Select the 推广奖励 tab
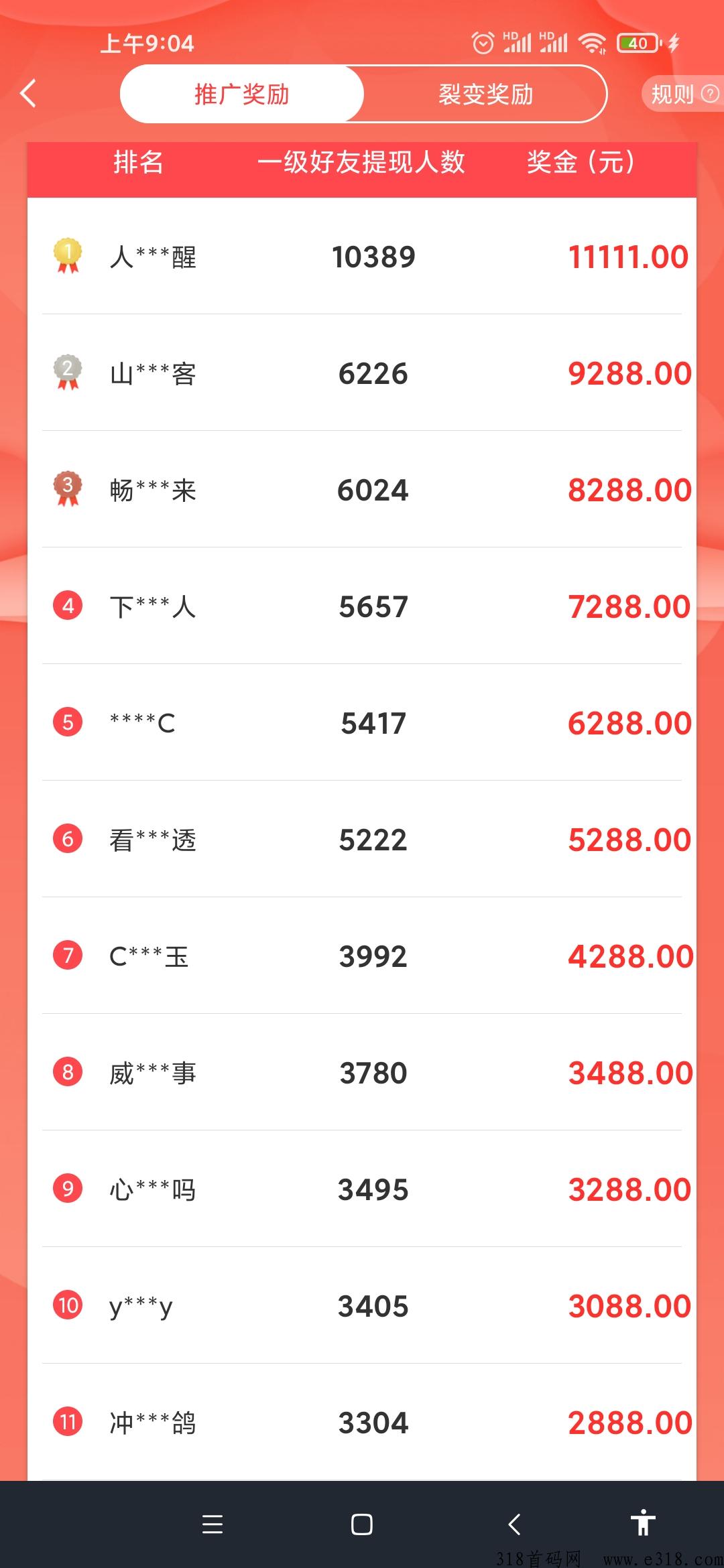The height and width of the screenshot is (1568, 724). point(242,94)
